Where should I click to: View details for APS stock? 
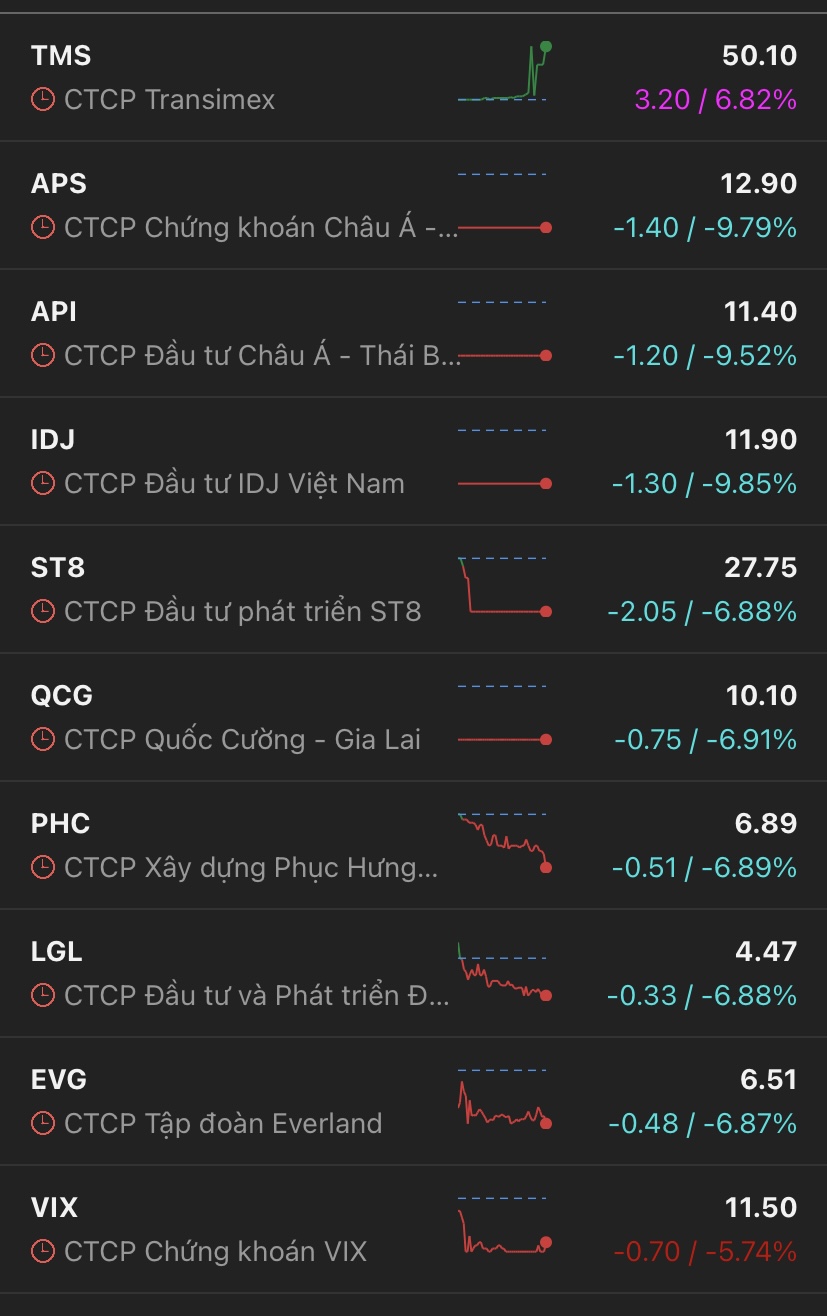pos(413,205)
